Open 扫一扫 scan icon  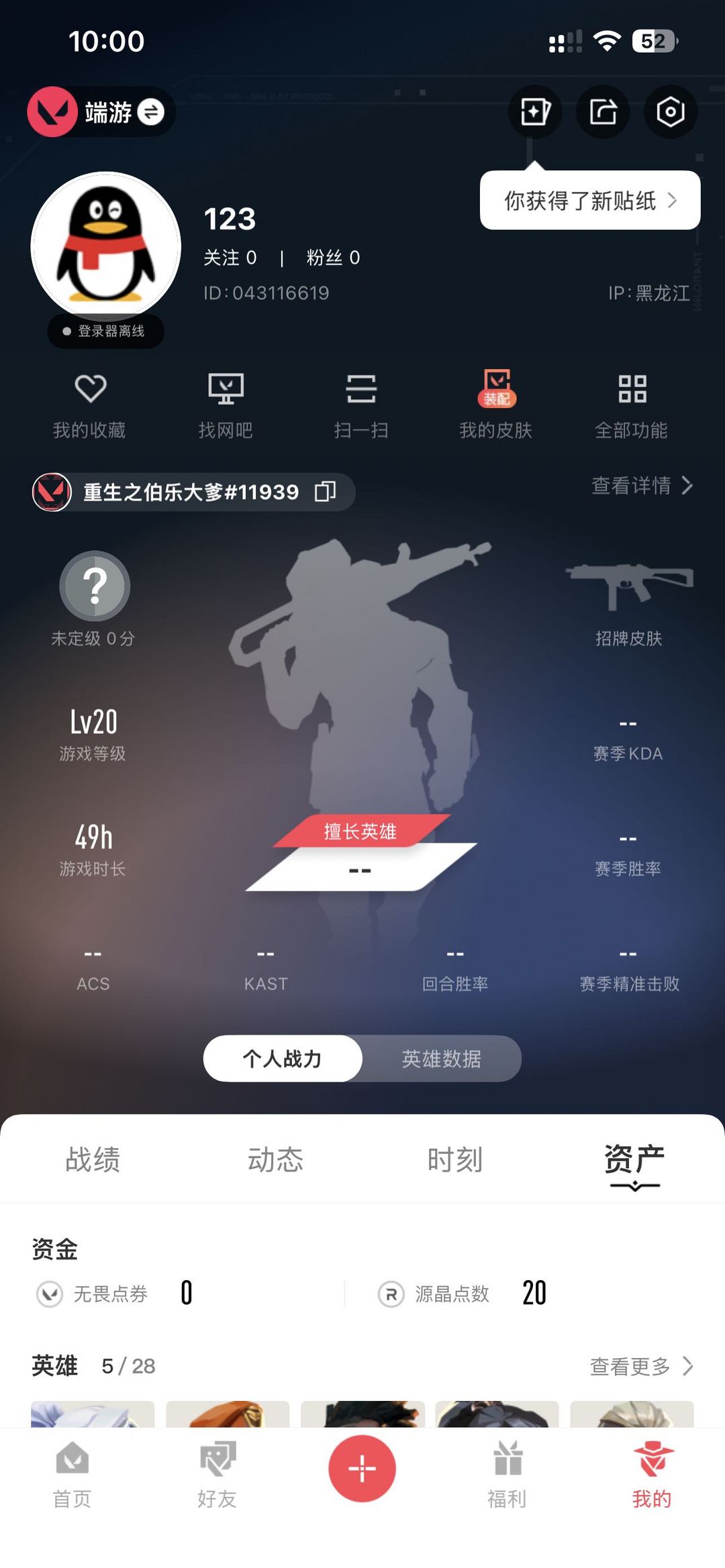[362, 404]
